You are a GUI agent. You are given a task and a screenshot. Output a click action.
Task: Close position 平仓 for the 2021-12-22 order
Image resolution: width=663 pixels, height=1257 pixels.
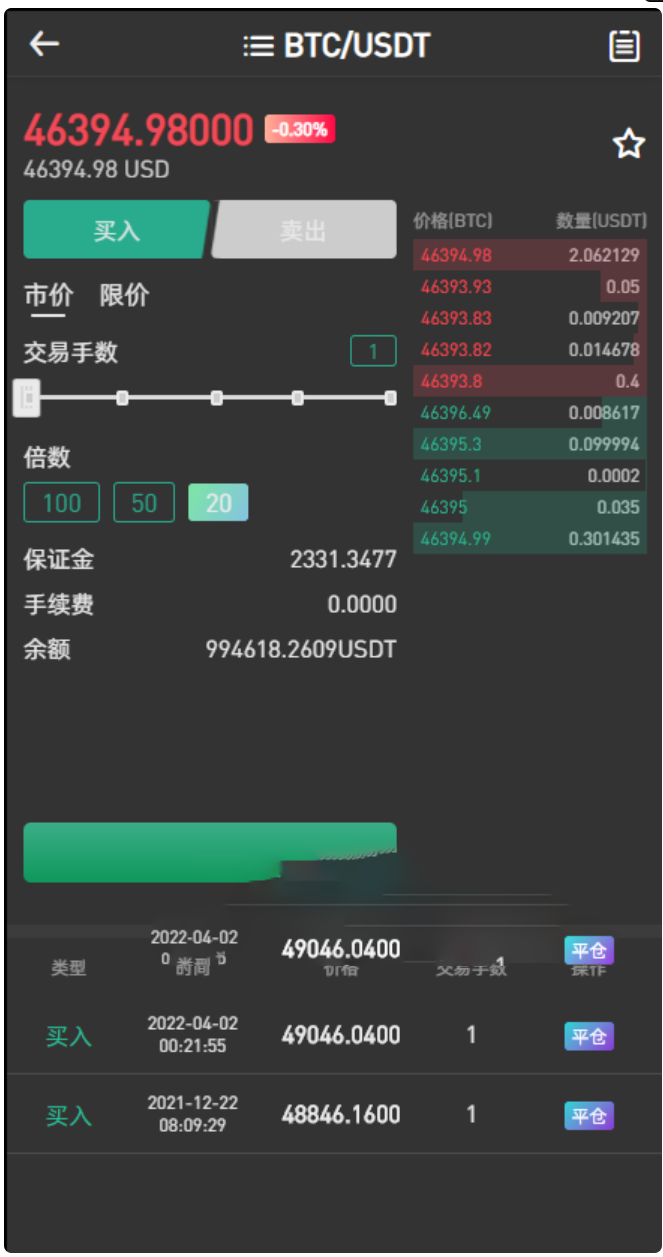[588, 1115]
